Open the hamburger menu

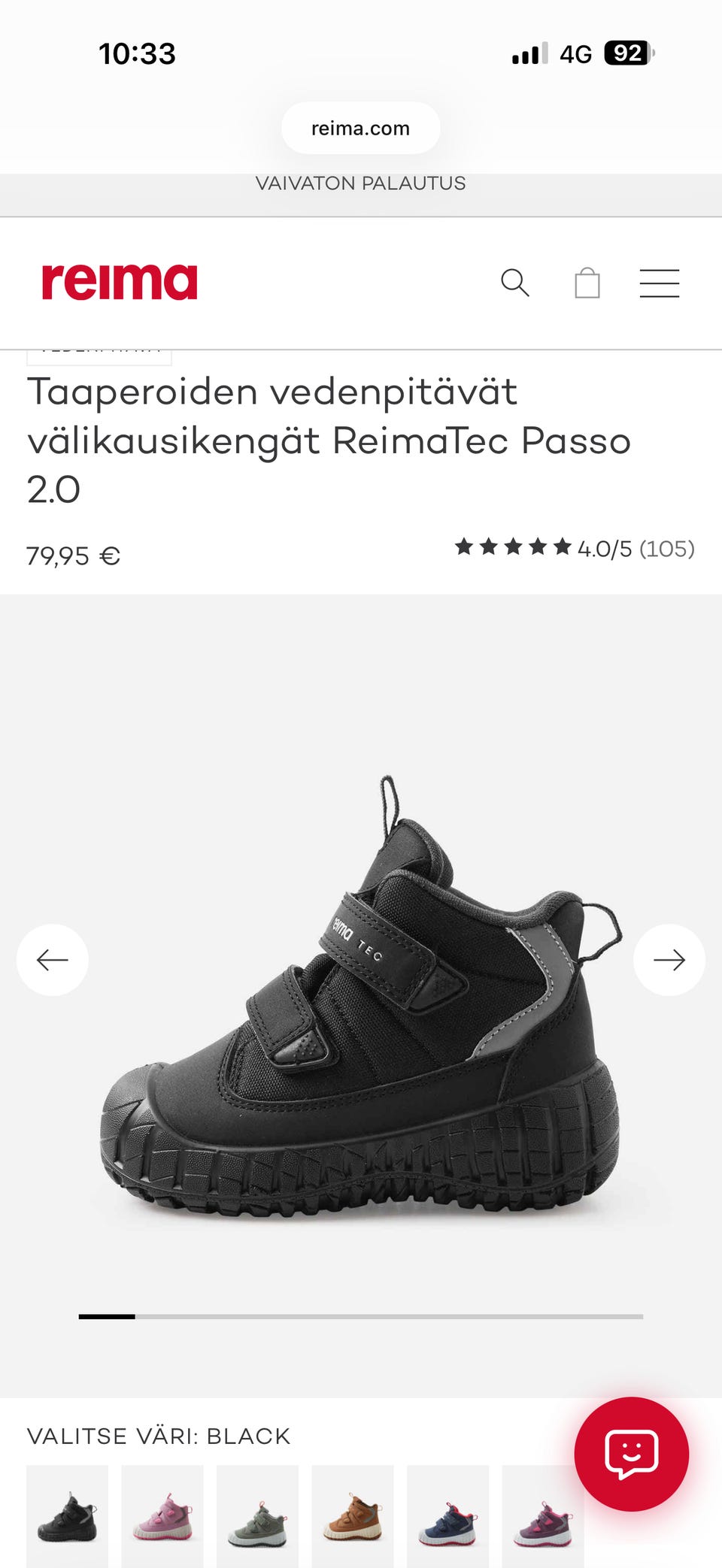tap(660, 283)
